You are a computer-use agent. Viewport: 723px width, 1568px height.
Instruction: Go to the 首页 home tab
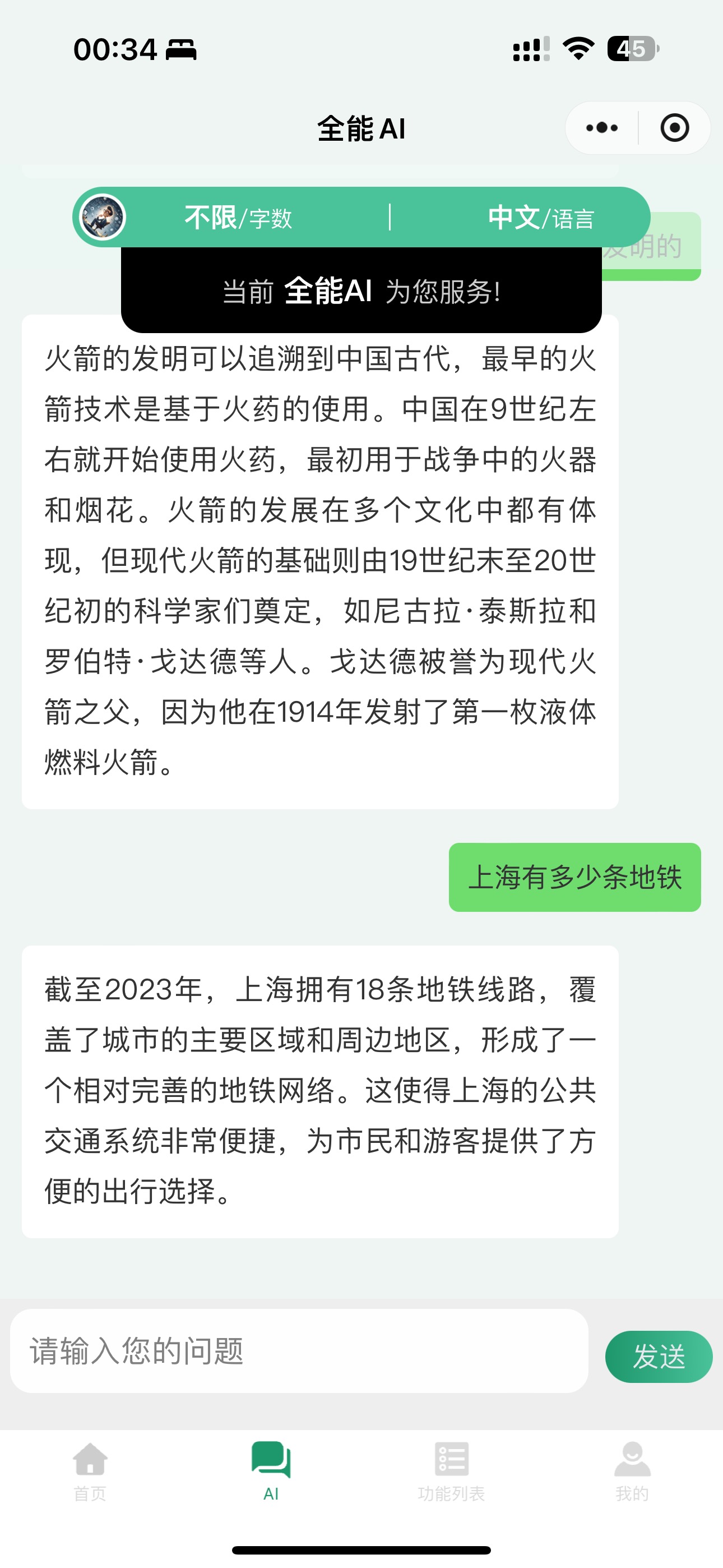point(90,1470)
